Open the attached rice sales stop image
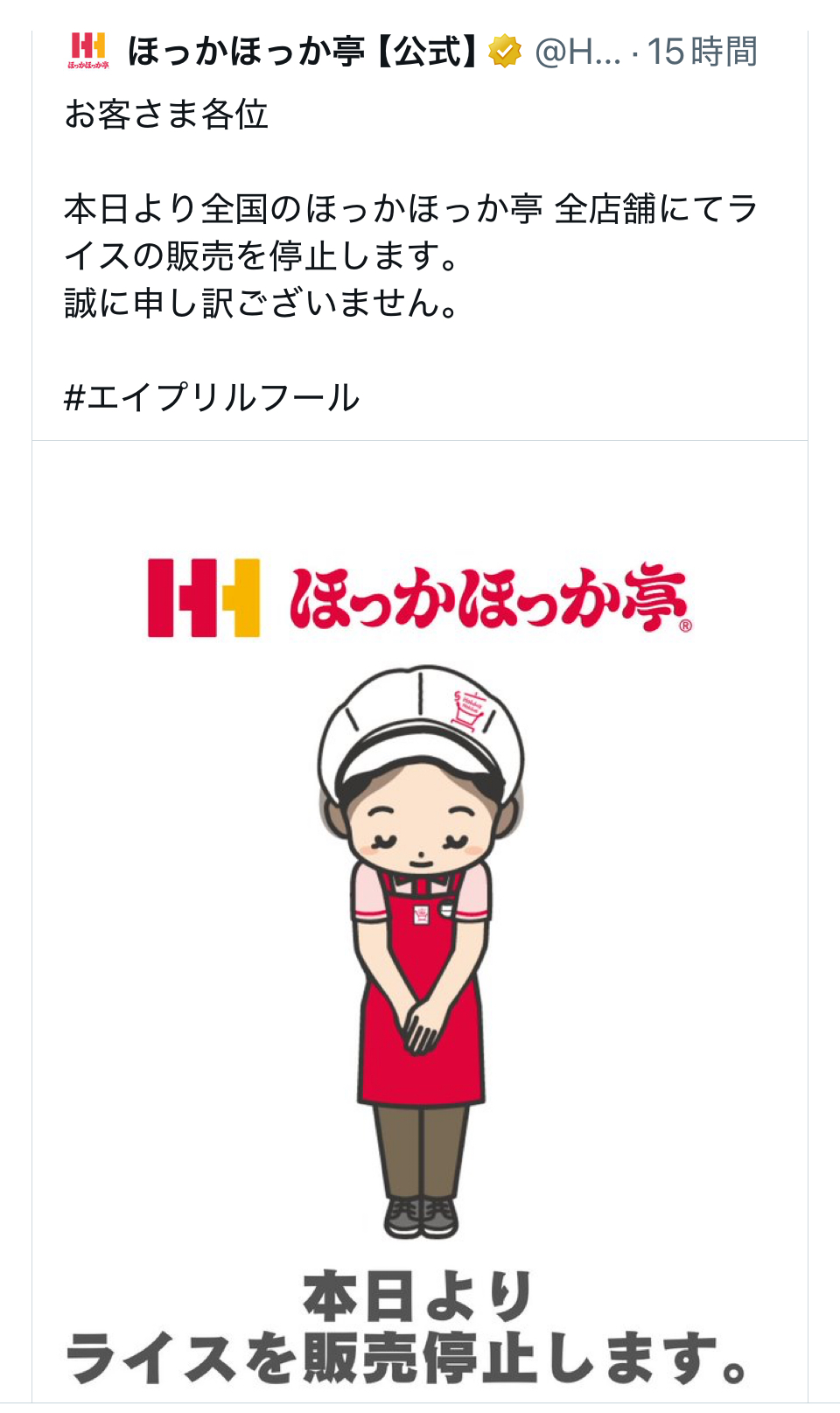The image size is (840, 1413). [x=420, y=919]
